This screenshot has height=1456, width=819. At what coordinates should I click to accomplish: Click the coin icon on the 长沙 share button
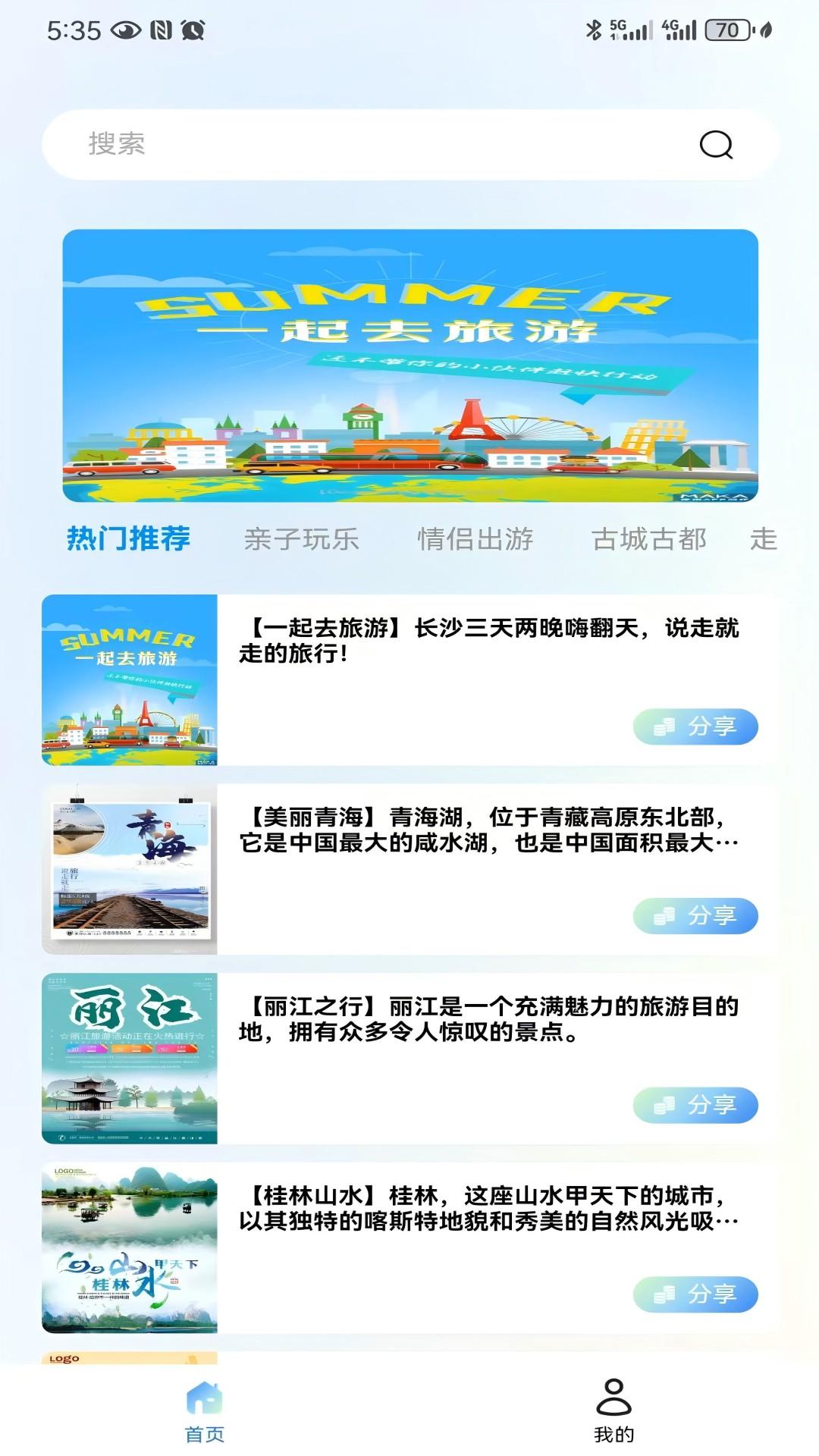pos(664,727)
